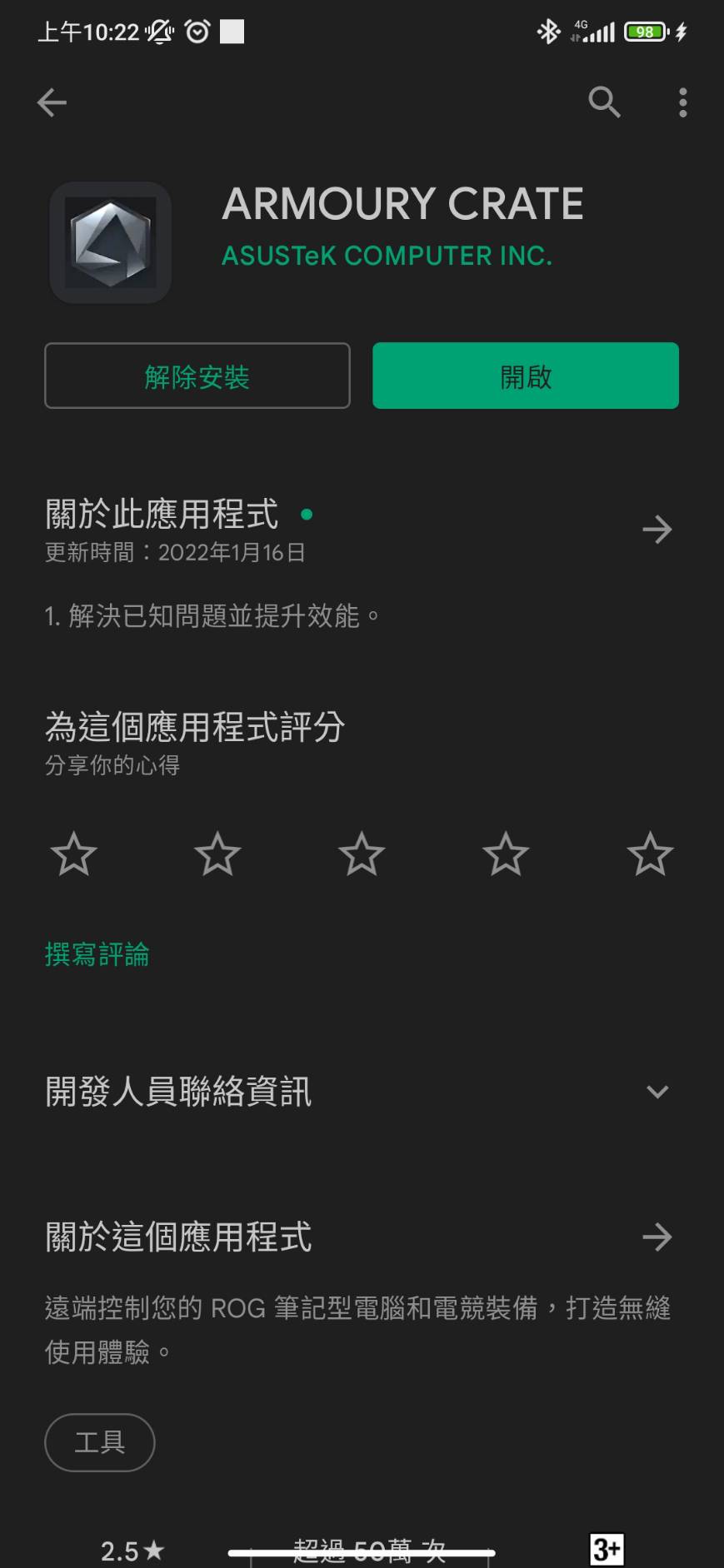Image resolution: width=724 pixels, height=1568 pixels.
Task: Open 關於此應用程式 update details arrow
Action: pyautogui.click(x=657, y=530)
